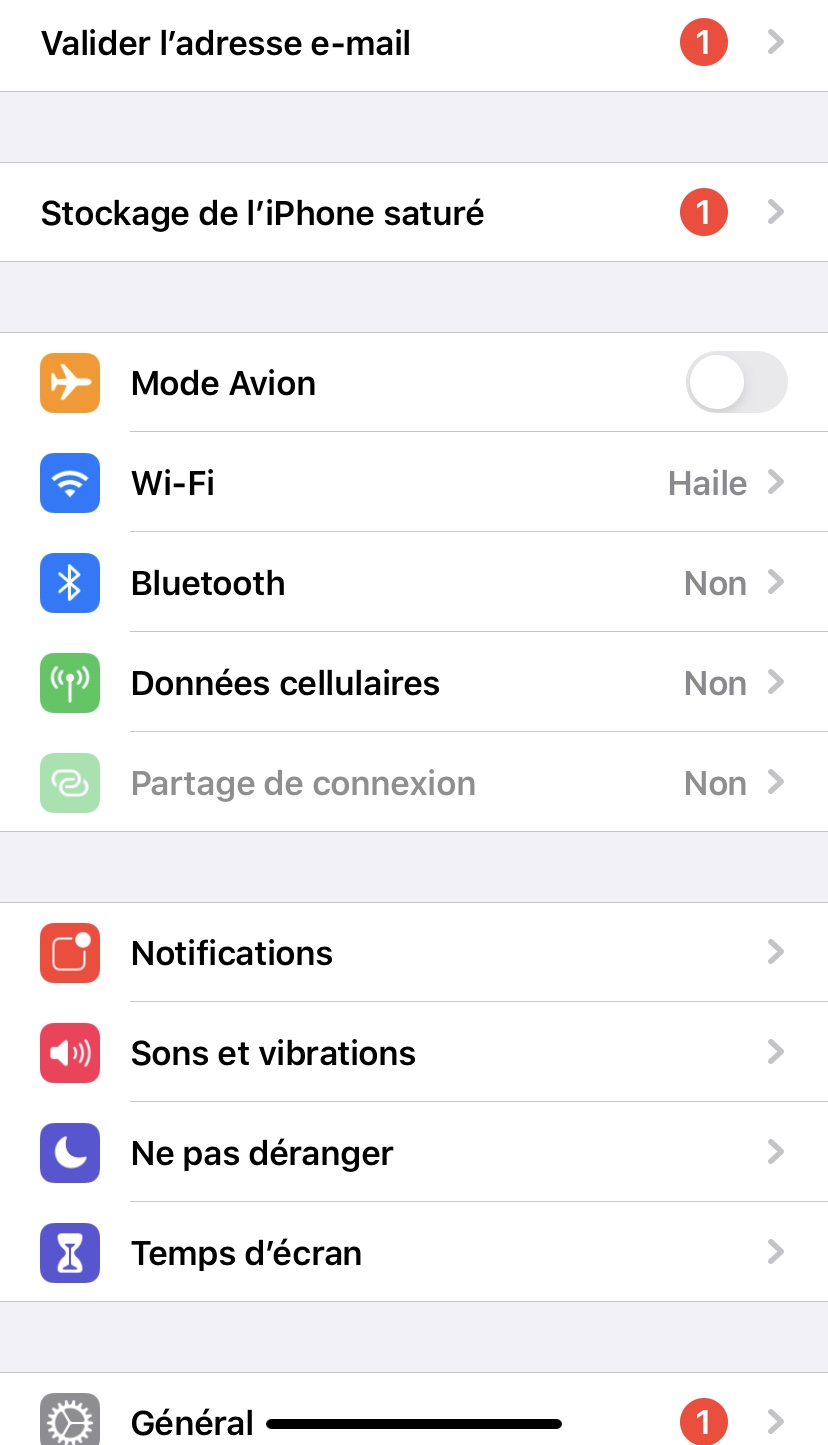Toggle Mode Avion switch
This screenshot has width=828, height=1445.
coord(736,383)
